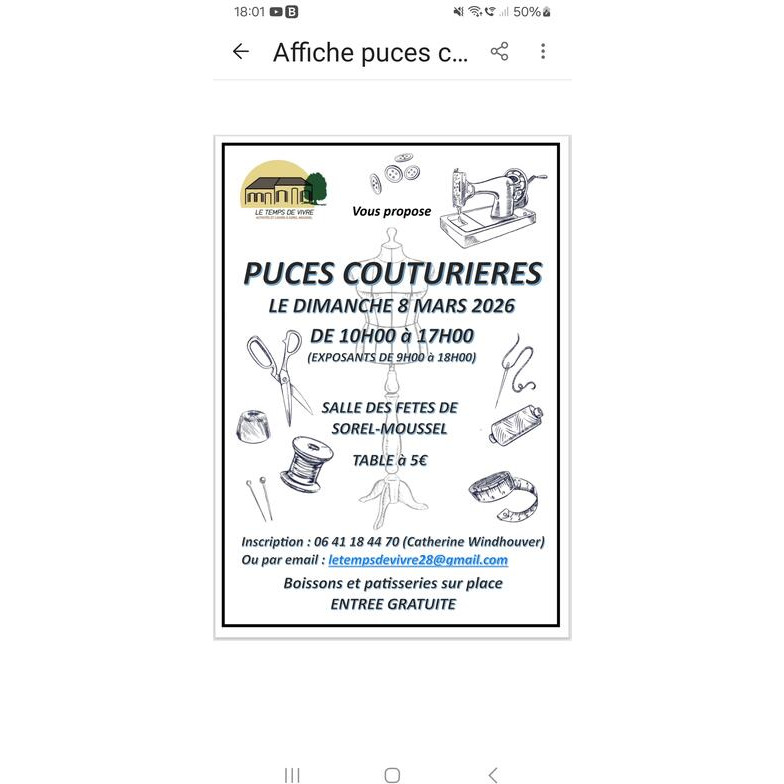Open the three-dot overflow menu
Viewport: 784px width, 784px height.
click(543, 52)
